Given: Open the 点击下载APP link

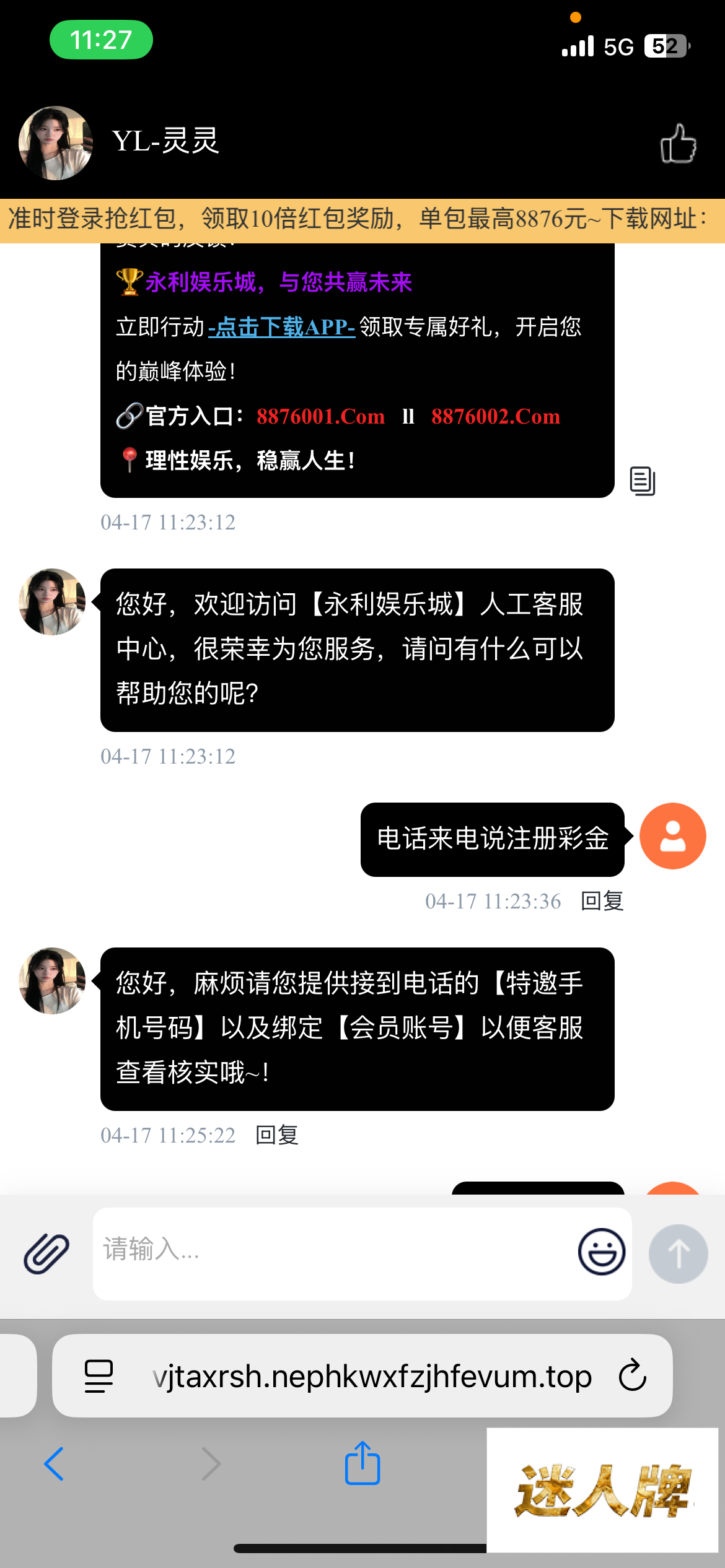Looking at the screenshot, I should click(x=281, y=327).
